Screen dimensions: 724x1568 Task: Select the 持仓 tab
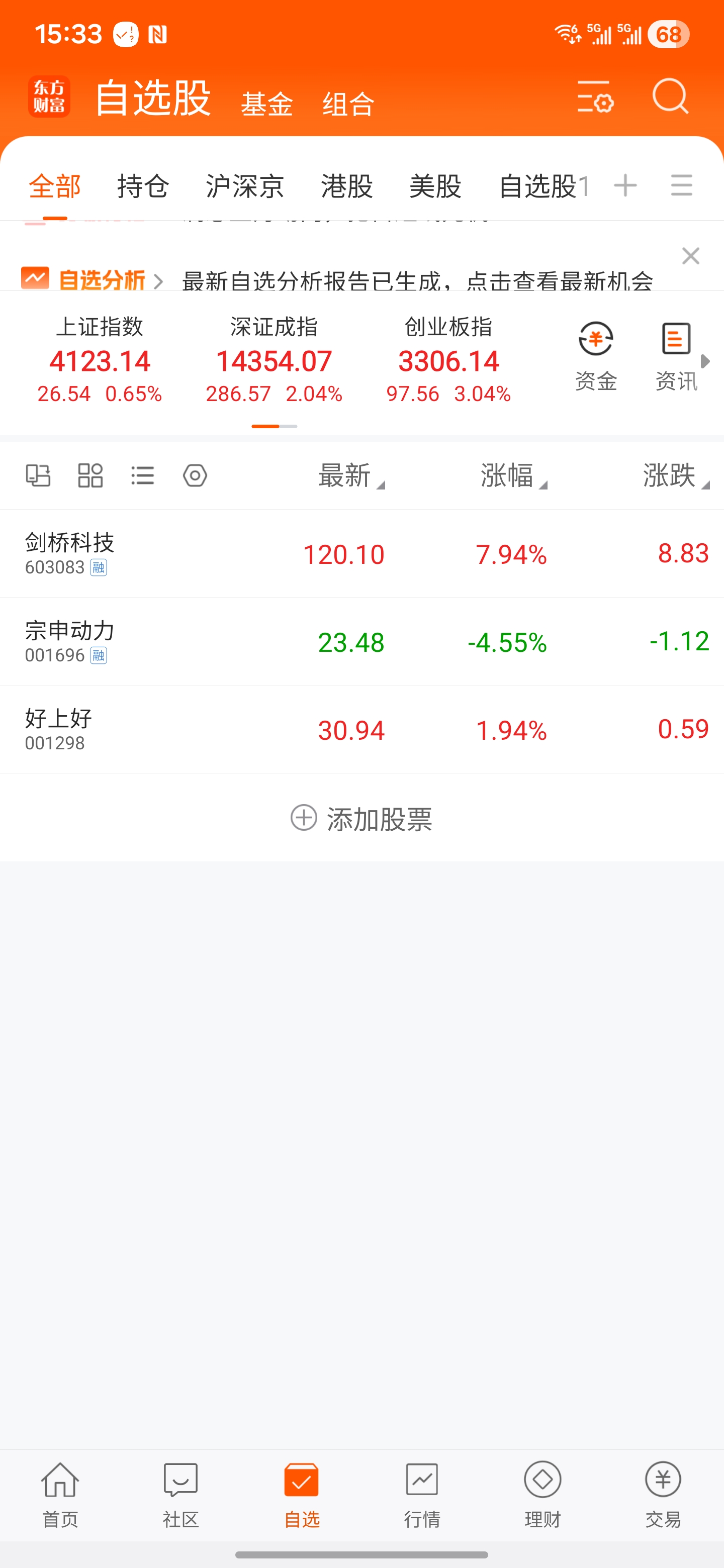[x=142, y=186]
